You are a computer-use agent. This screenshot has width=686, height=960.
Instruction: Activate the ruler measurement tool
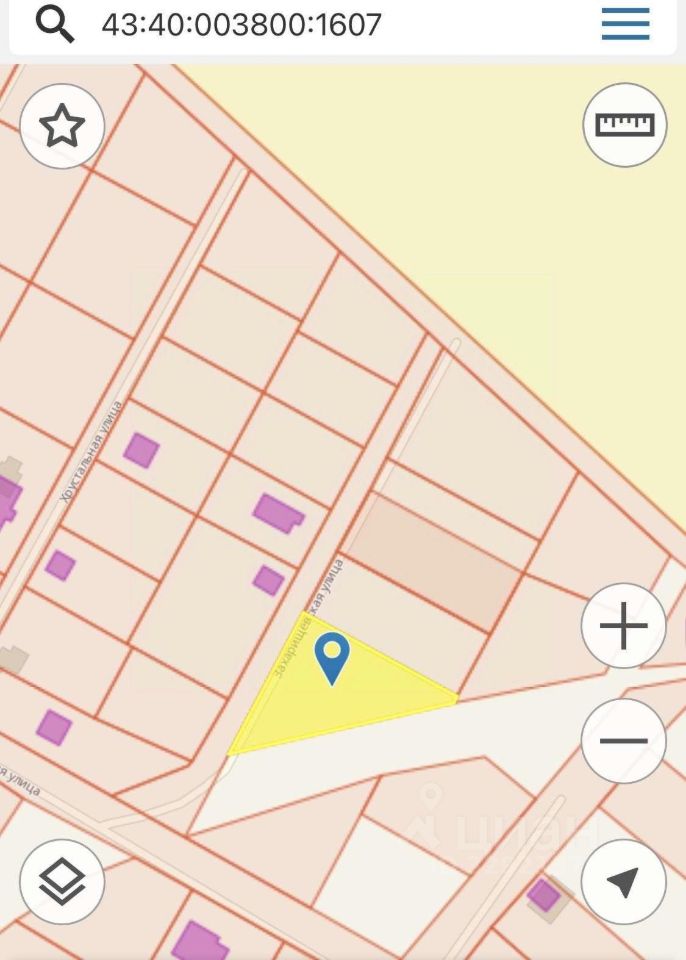[625, 125]
